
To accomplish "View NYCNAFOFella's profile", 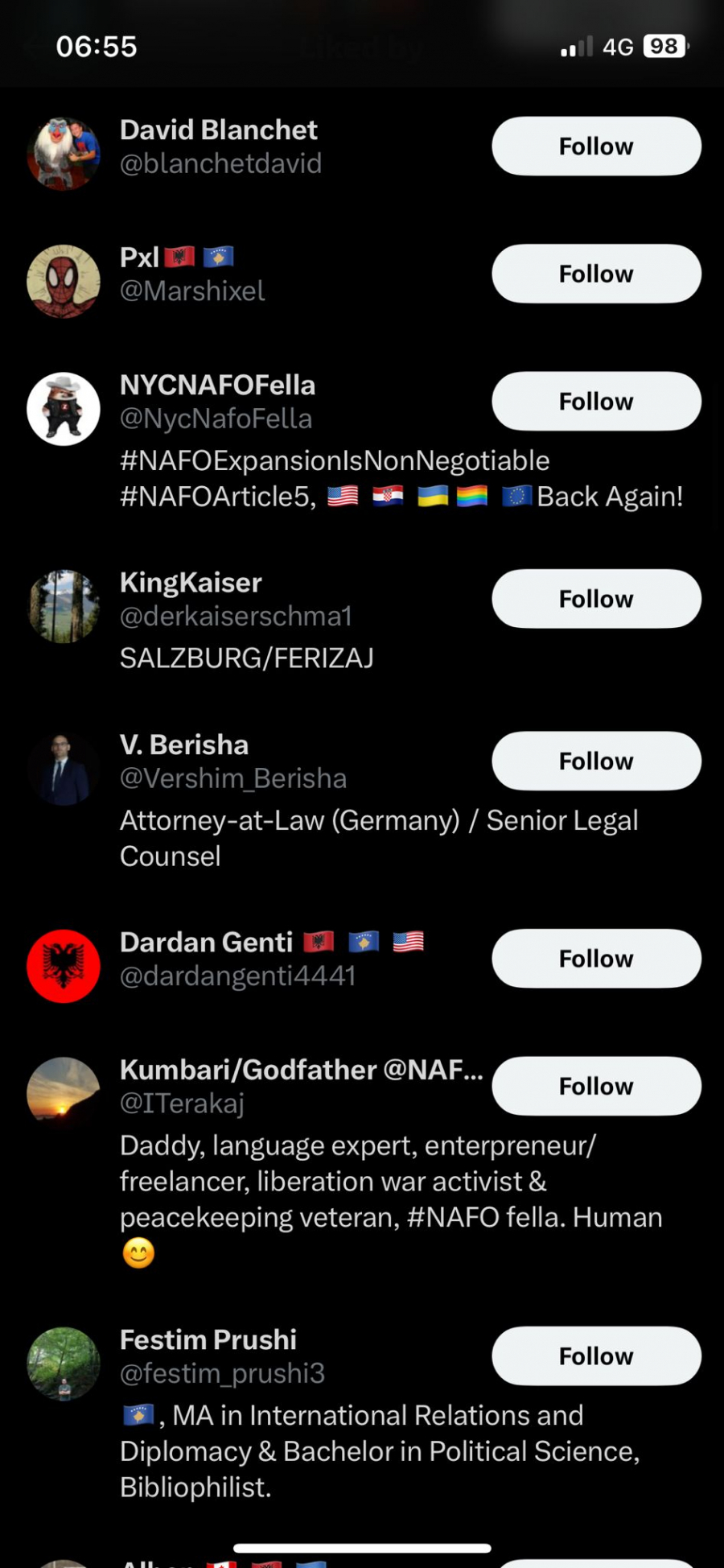I will coord(217,386).
